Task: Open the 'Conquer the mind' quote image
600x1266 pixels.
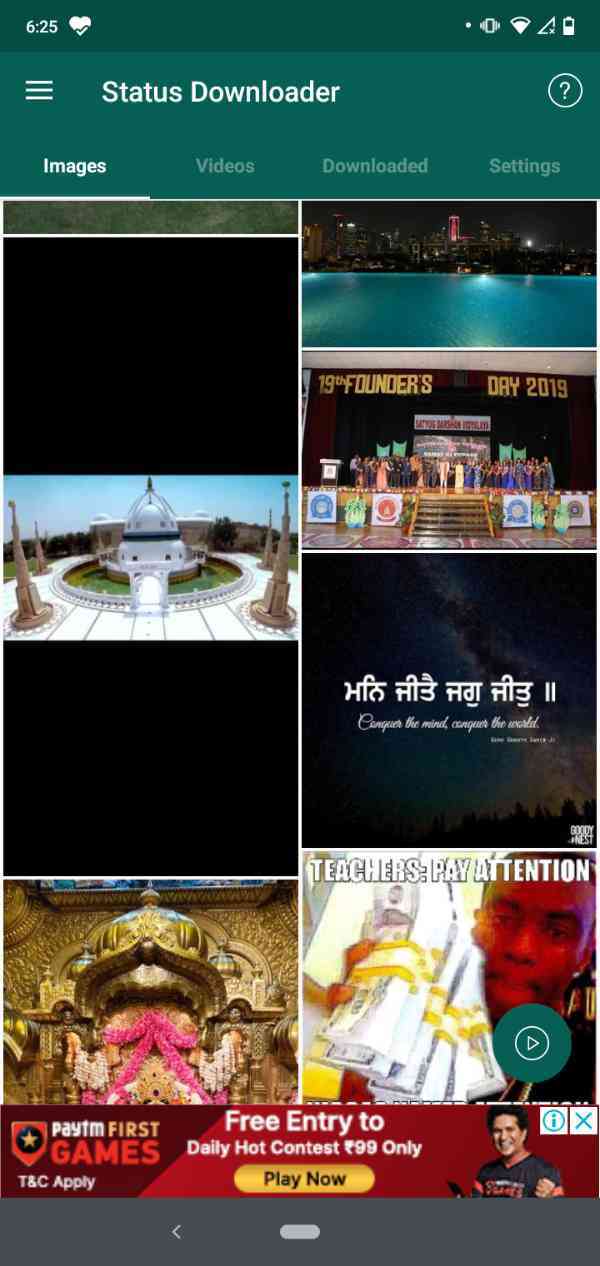Action: click(449, 700)
